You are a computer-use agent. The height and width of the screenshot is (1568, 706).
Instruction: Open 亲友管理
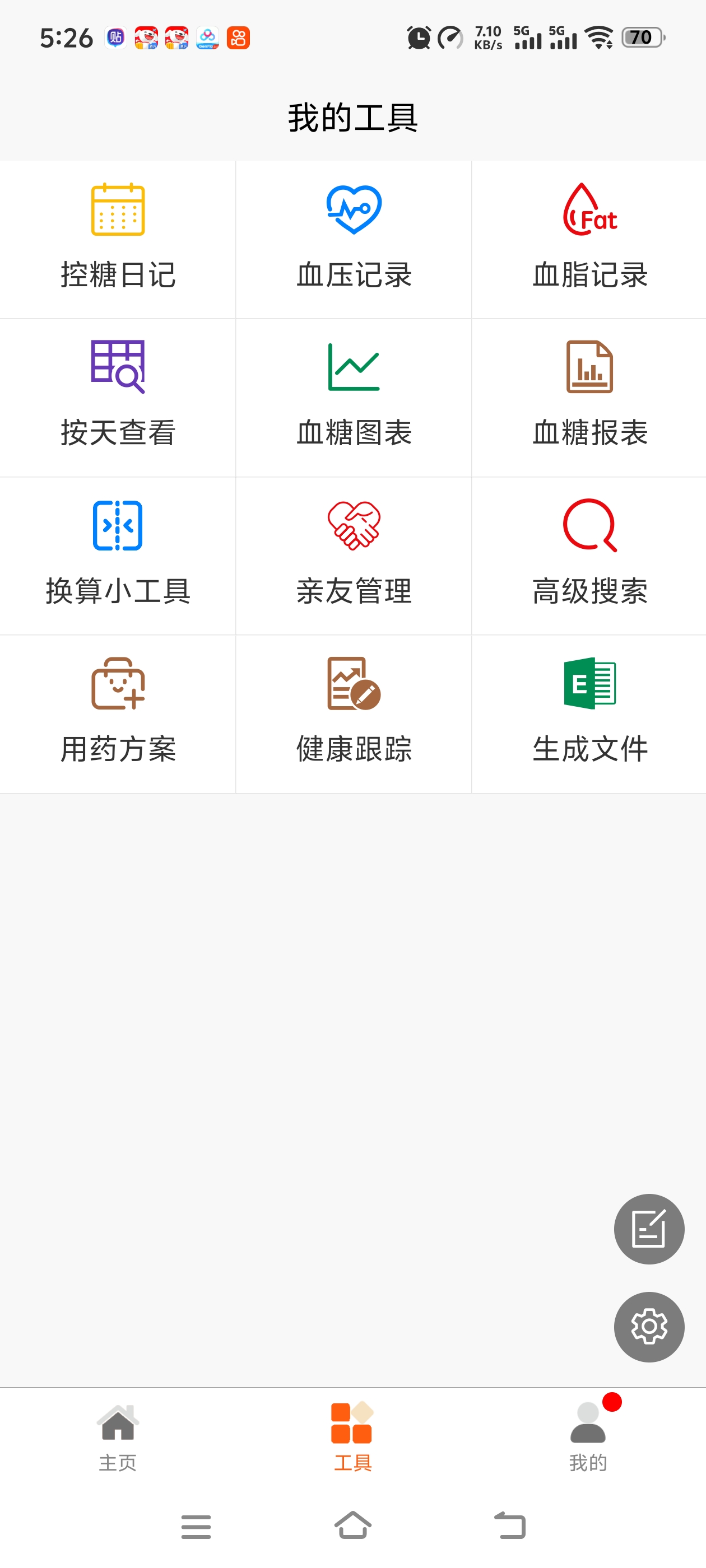[354, 556]
